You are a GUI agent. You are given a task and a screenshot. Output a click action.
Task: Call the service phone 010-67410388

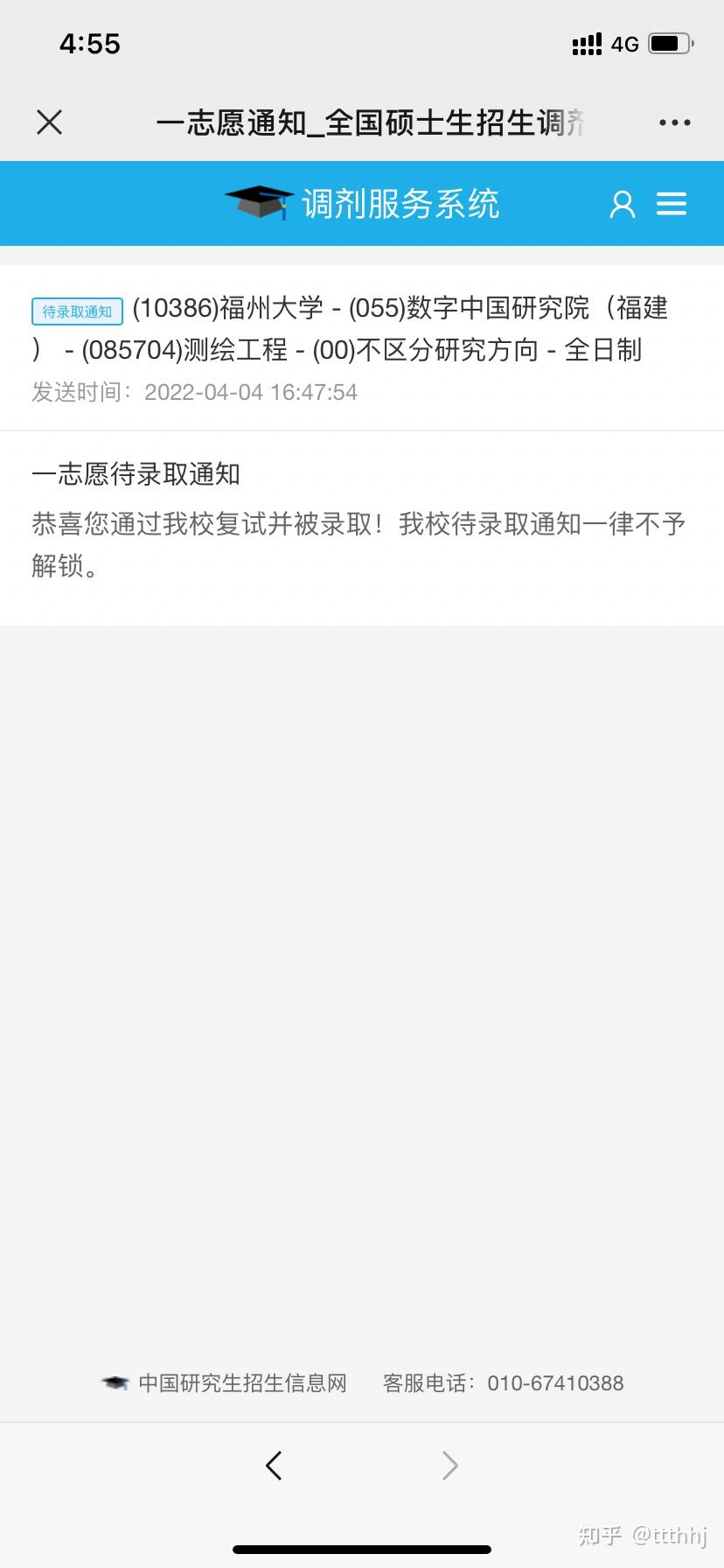[x=555, y=1382]
